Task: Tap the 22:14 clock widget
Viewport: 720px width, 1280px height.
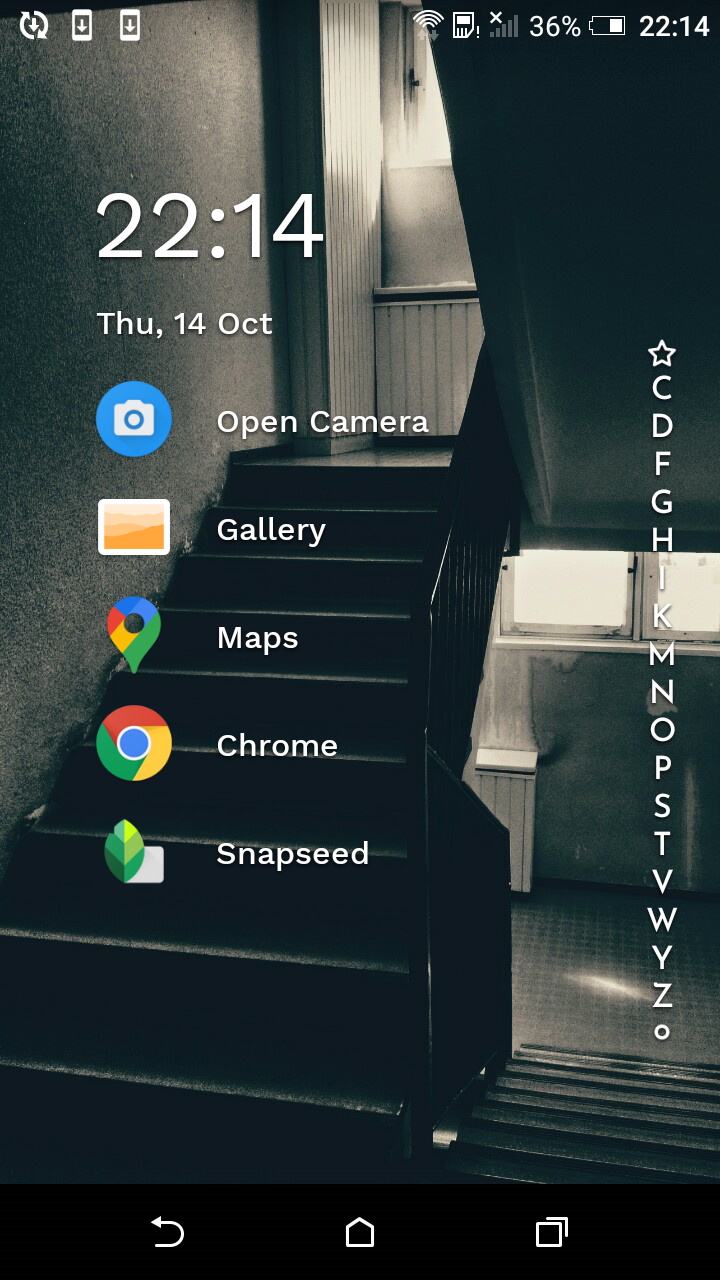Action: pyautogui.click(x=210, y=228)
